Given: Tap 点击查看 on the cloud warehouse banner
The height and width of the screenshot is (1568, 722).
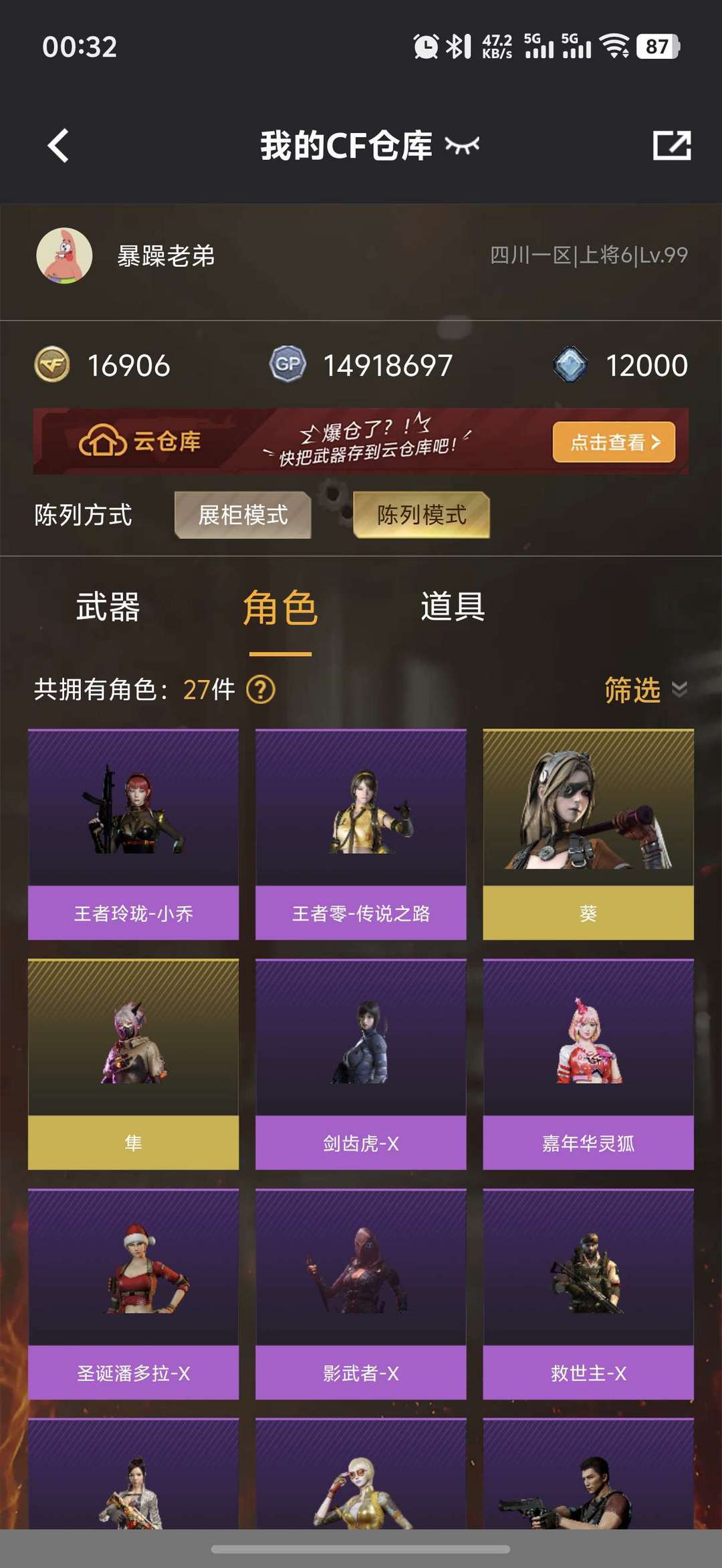Looking at the screenshot, I should [x=613, y=442].
